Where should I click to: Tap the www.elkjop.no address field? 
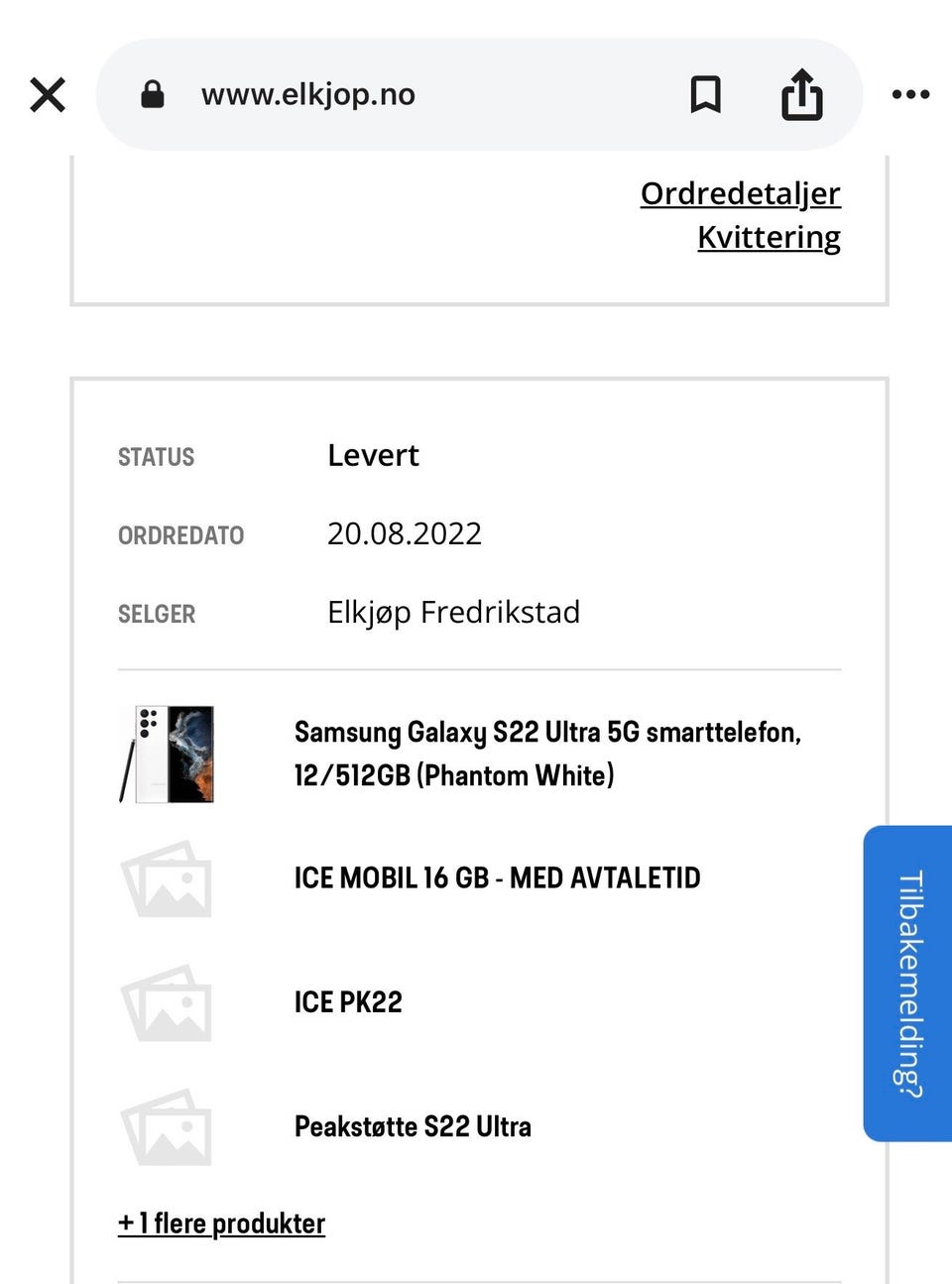309,94
